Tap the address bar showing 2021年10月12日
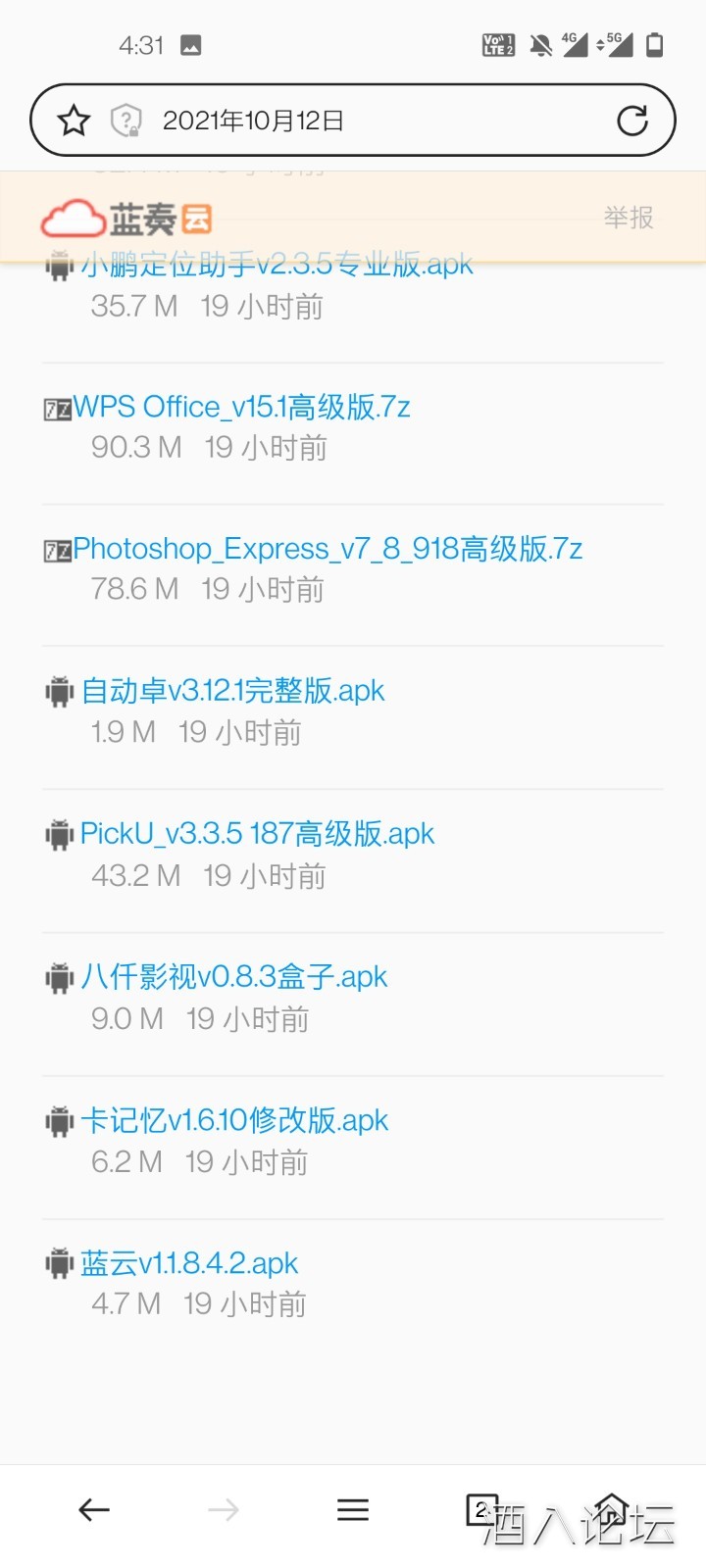Screen dimensions: 706x1568 (x=353, y=120)
